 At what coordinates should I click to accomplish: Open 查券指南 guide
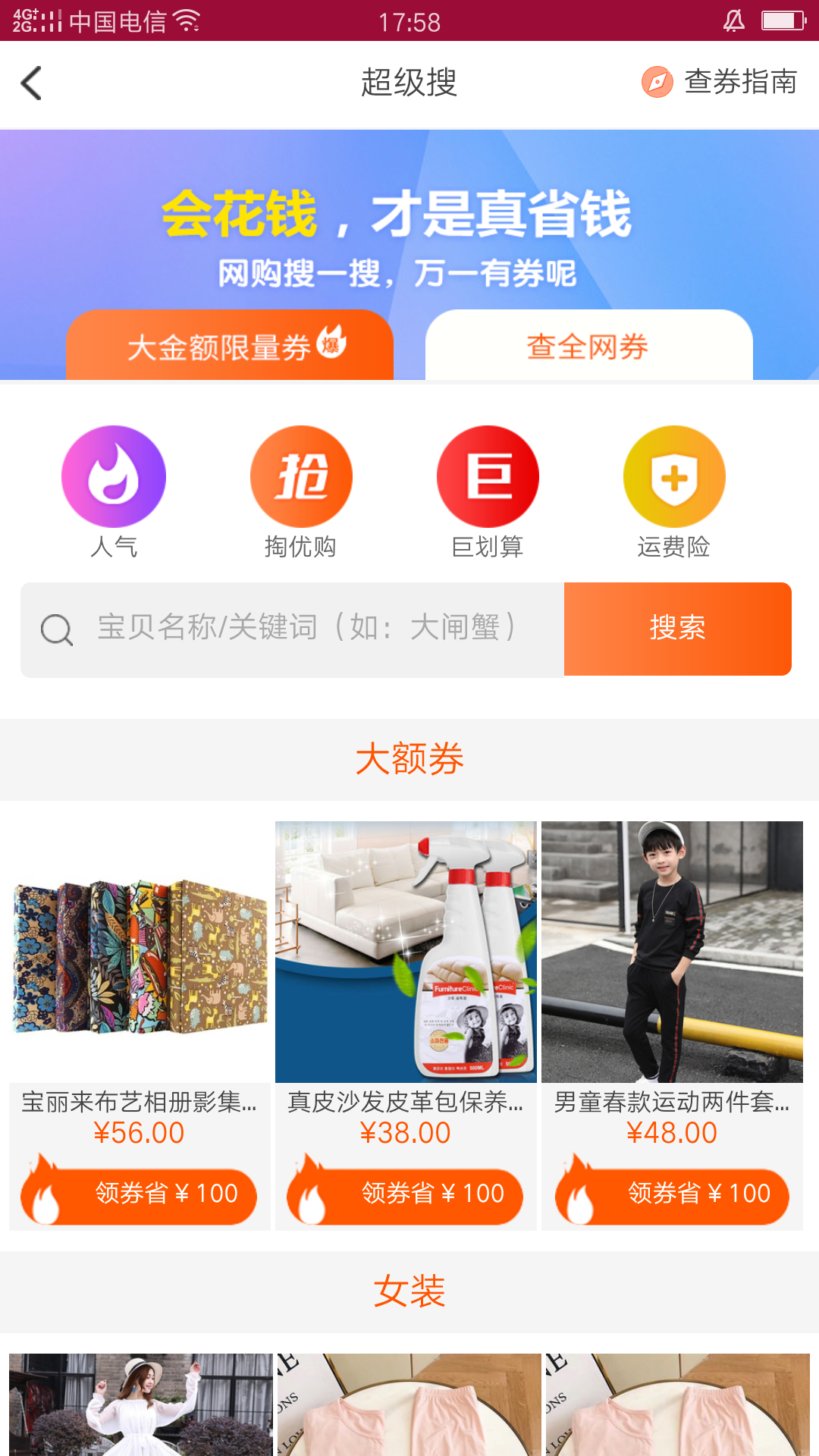point(720,82)
